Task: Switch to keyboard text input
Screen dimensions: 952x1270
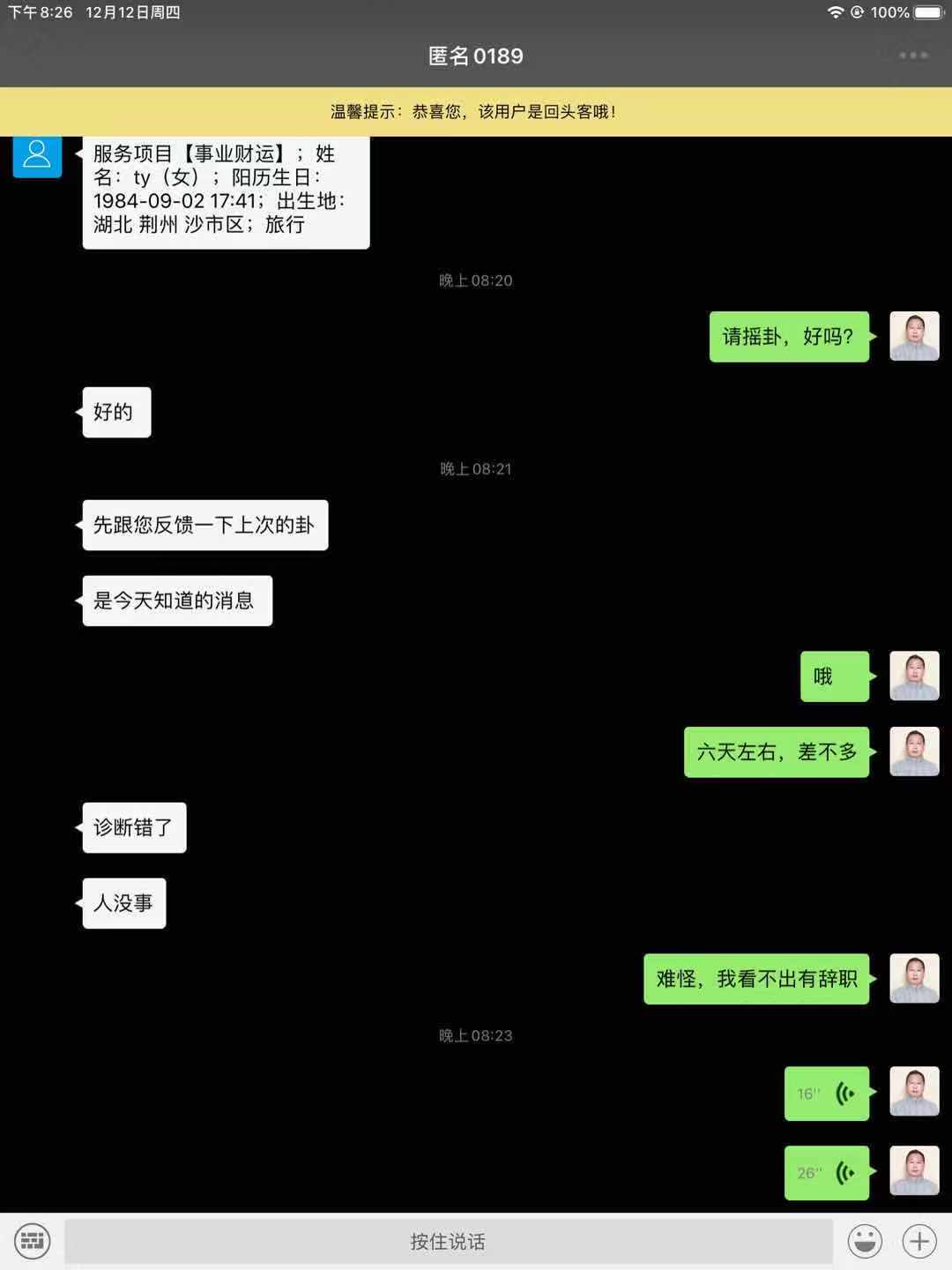Action: (x=33, y=1241)
